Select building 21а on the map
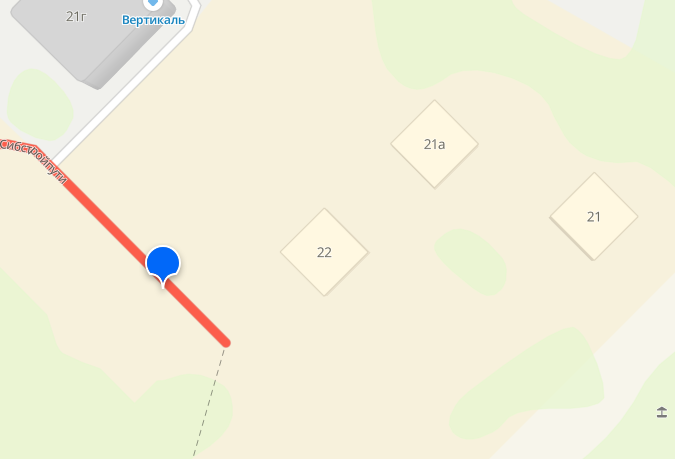Screen dimensions: 675x459 433,144
